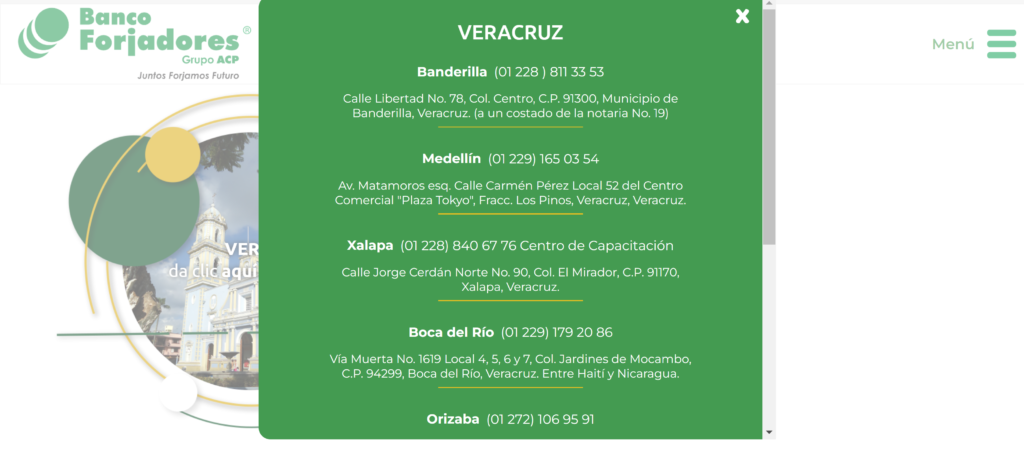
Task: Close the Veracruz branches popup
Action: tap(742, 16)
